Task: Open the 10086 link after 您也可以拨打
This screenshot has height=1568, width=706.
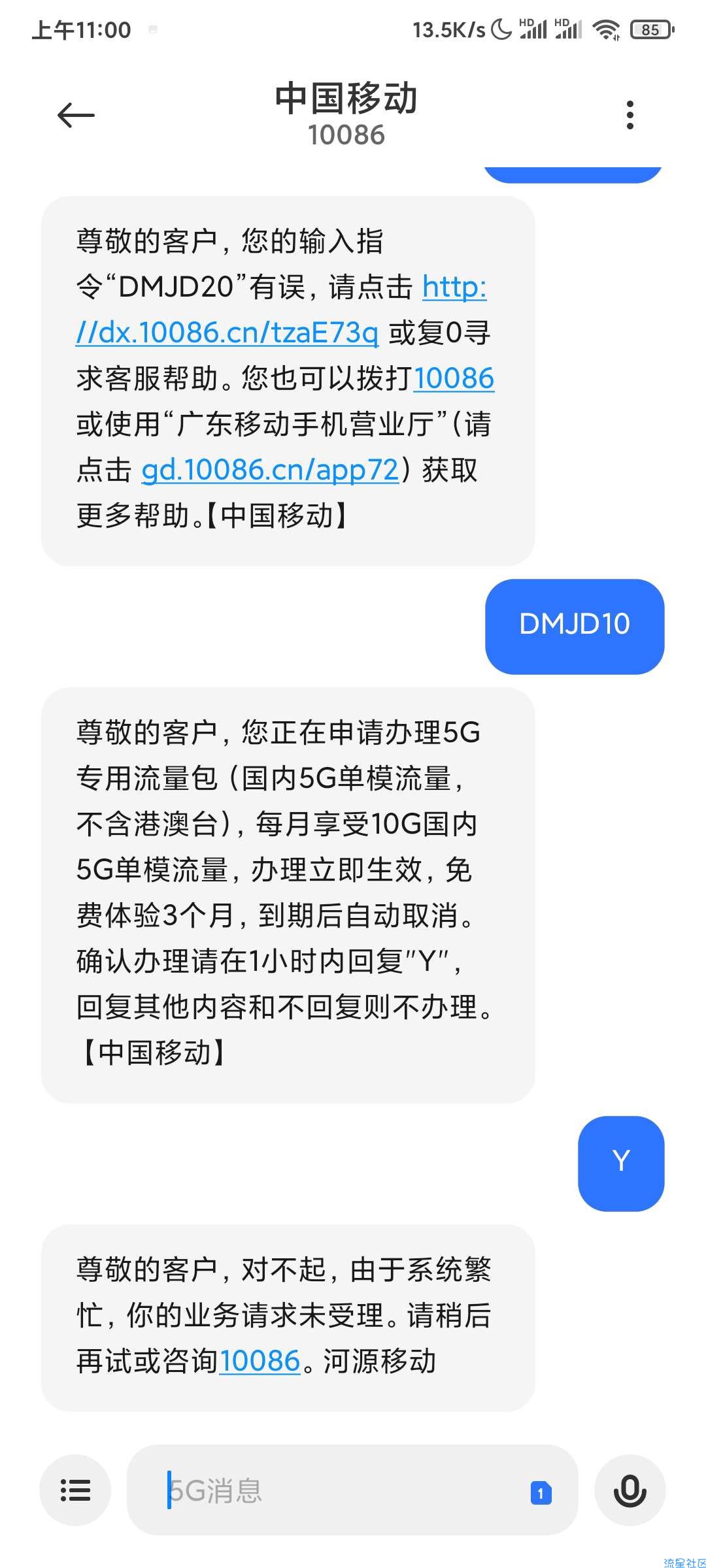Action: [x=454, y=378]
